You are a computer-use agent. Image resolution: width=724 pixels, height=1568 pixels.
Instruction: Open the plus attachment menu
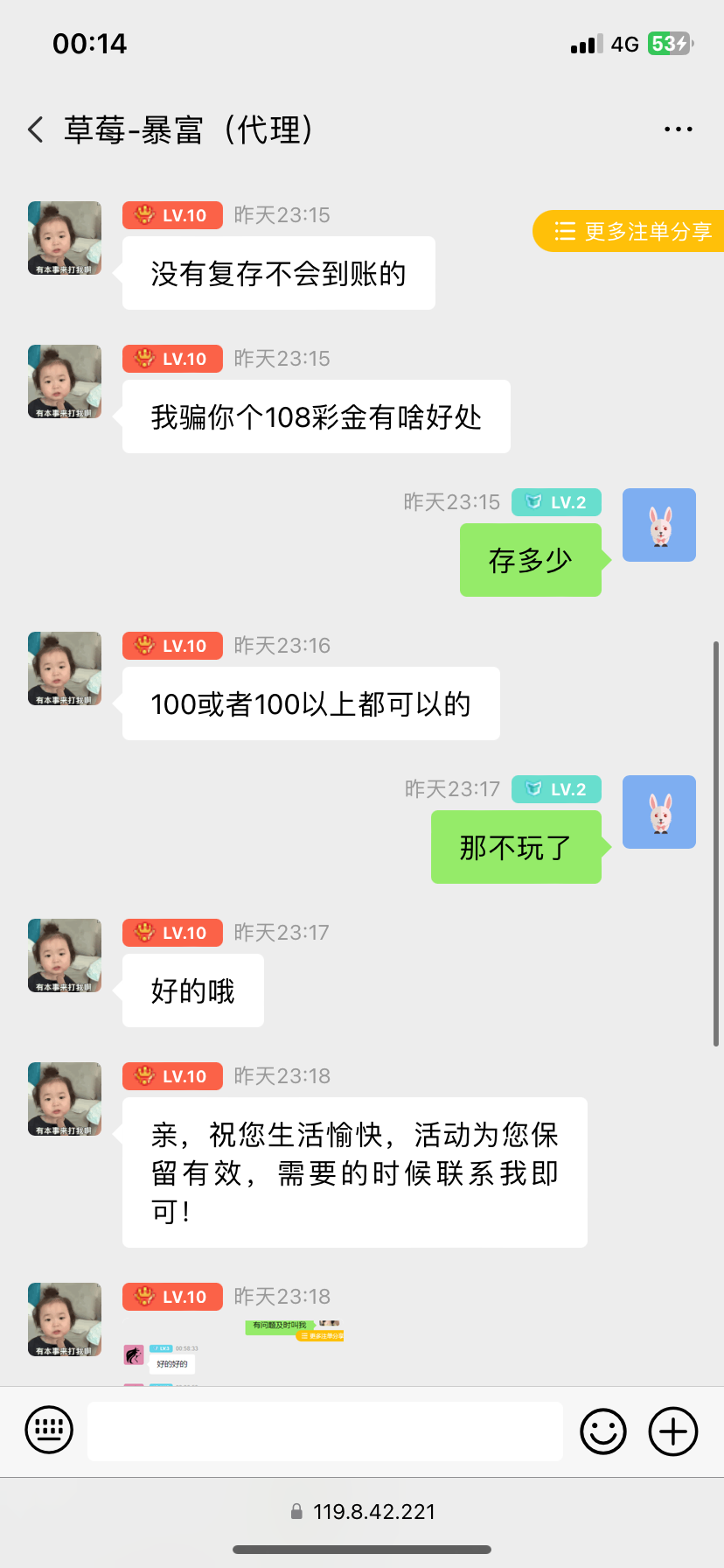[672, 1431]
